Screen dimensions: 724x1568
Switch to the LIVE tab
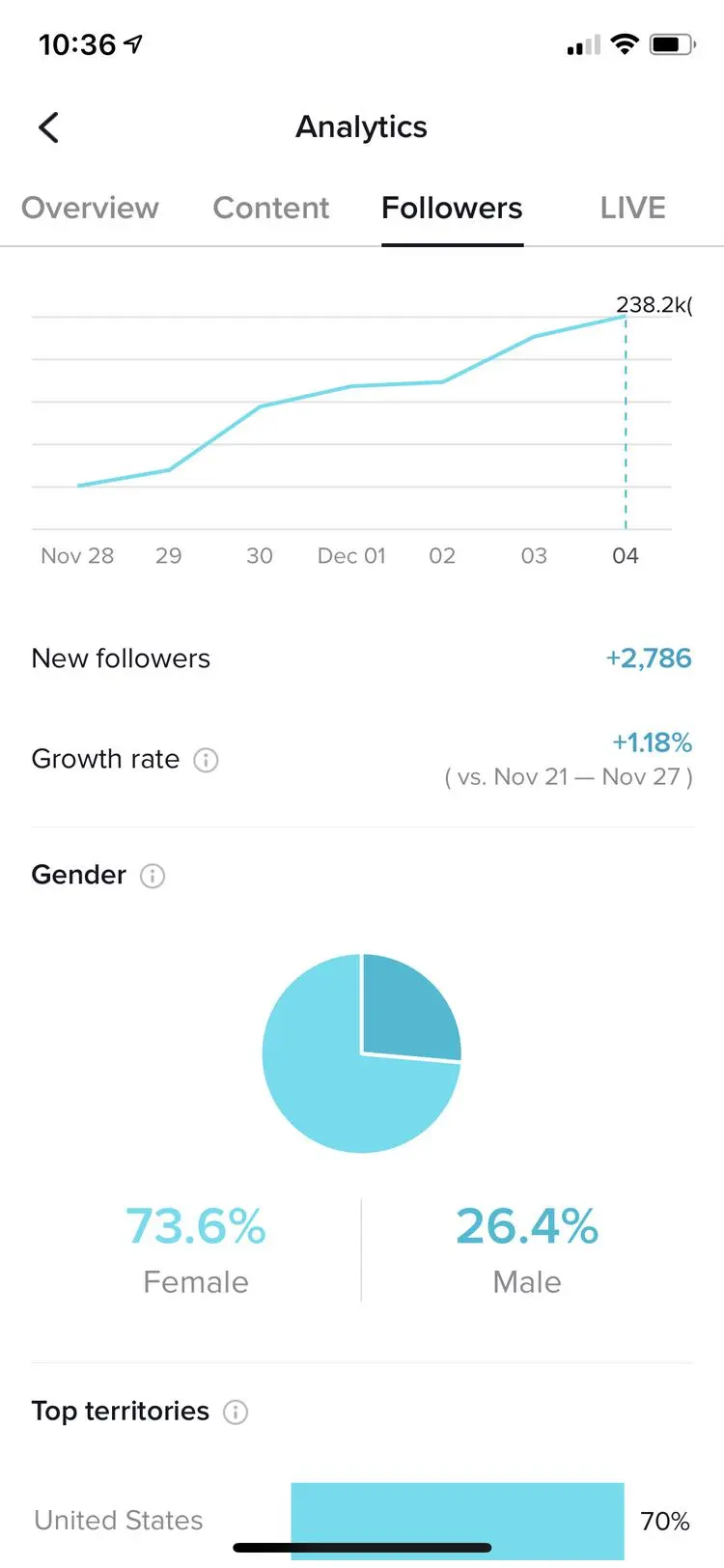[633, 208]
